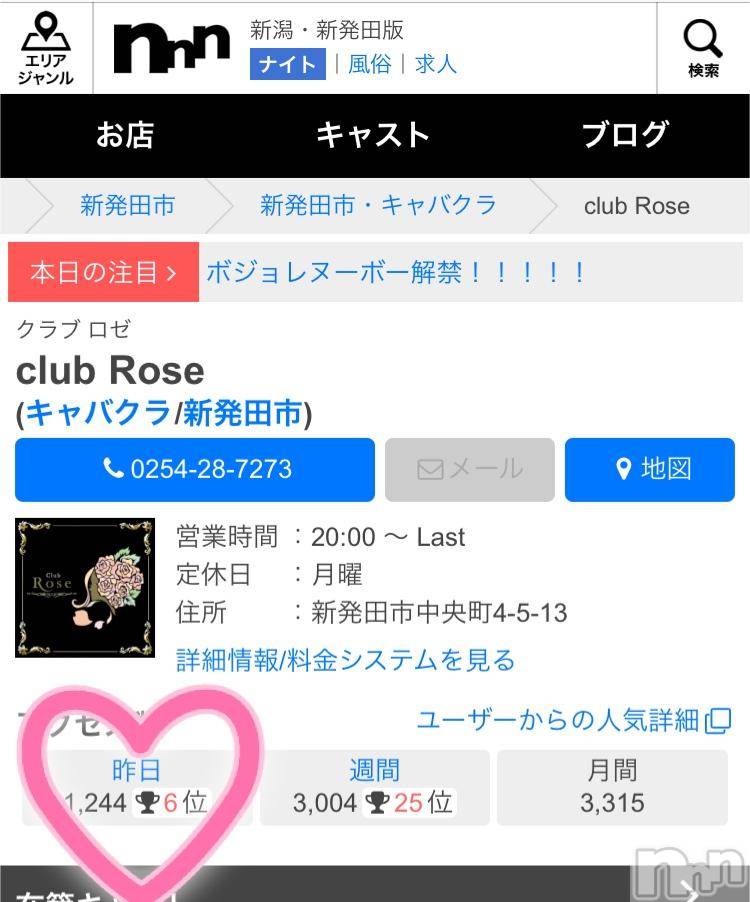Select the 月間 access count
Viewport: 750px width, 902px height.
[612, 787]
